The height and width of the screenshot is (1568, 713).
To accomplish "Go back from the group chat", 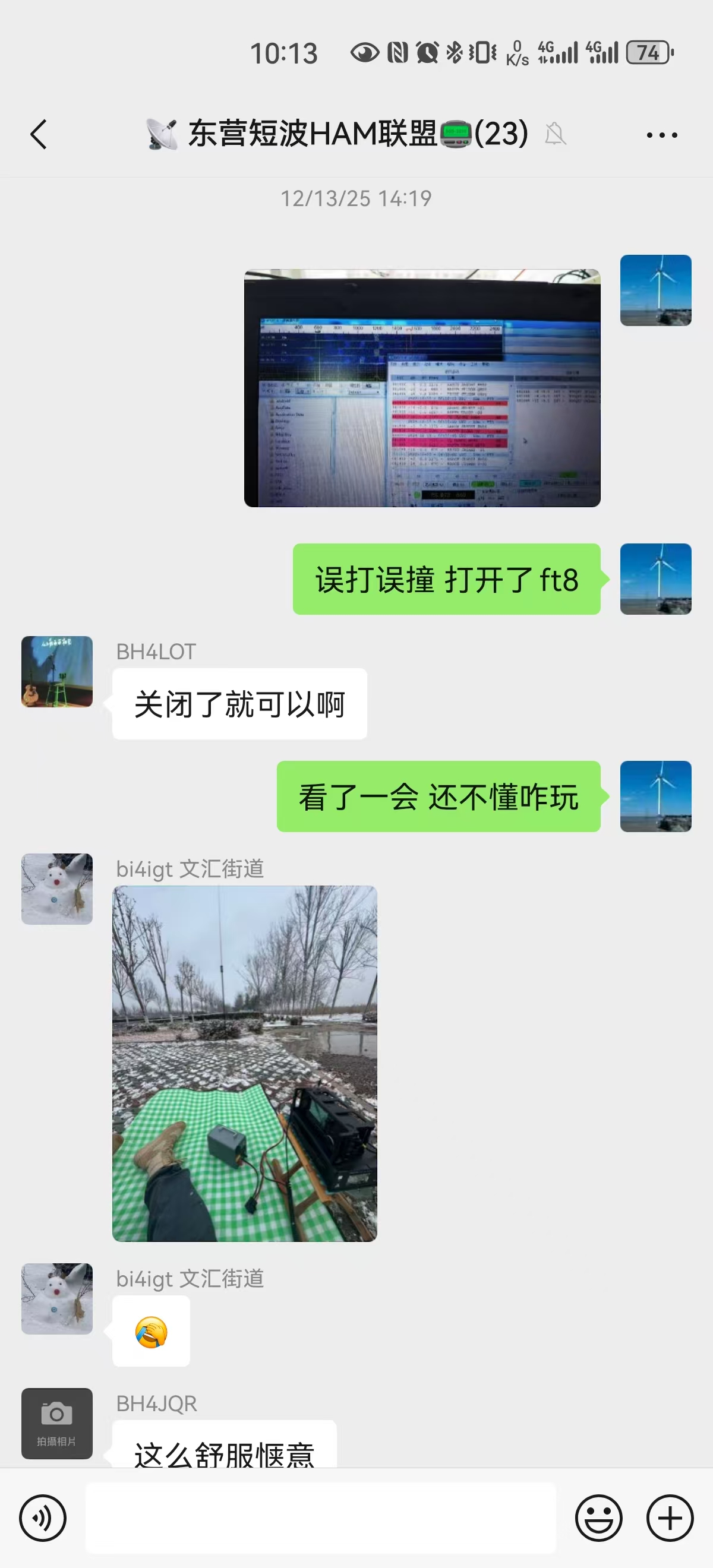I will 39,134.
